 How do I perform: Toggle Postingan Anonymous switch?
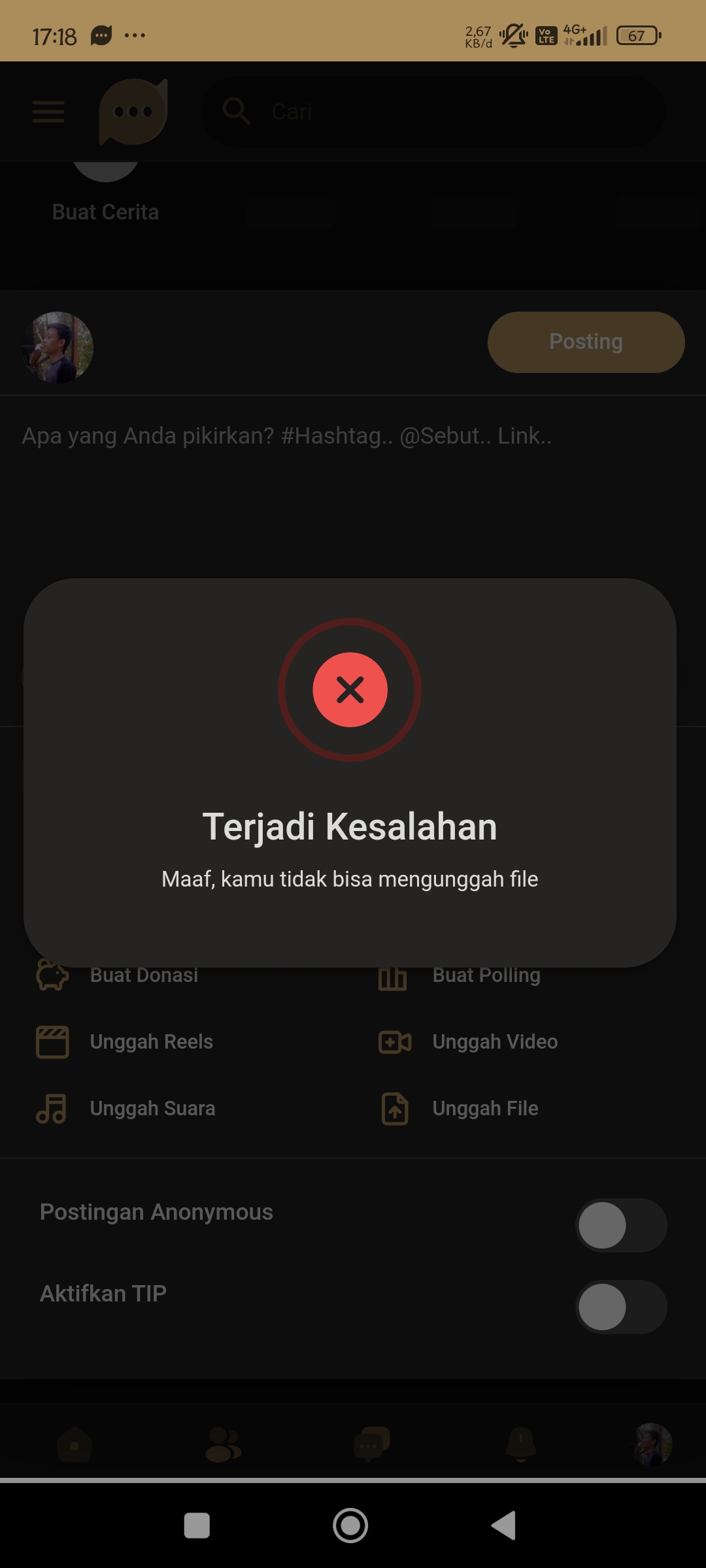(x=620, y=1225)
